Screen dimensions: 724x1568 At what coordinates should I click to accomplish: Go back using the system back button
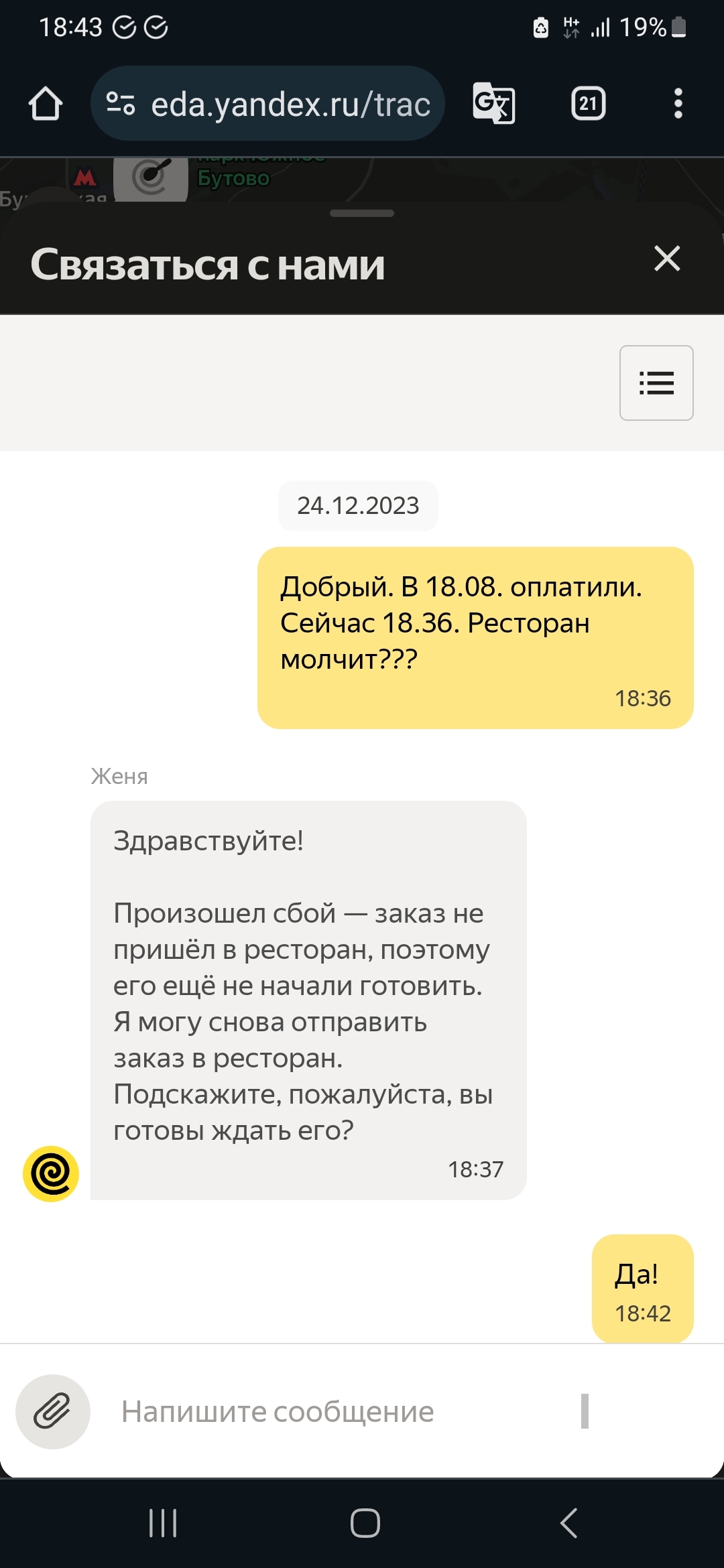point(568,1523)
